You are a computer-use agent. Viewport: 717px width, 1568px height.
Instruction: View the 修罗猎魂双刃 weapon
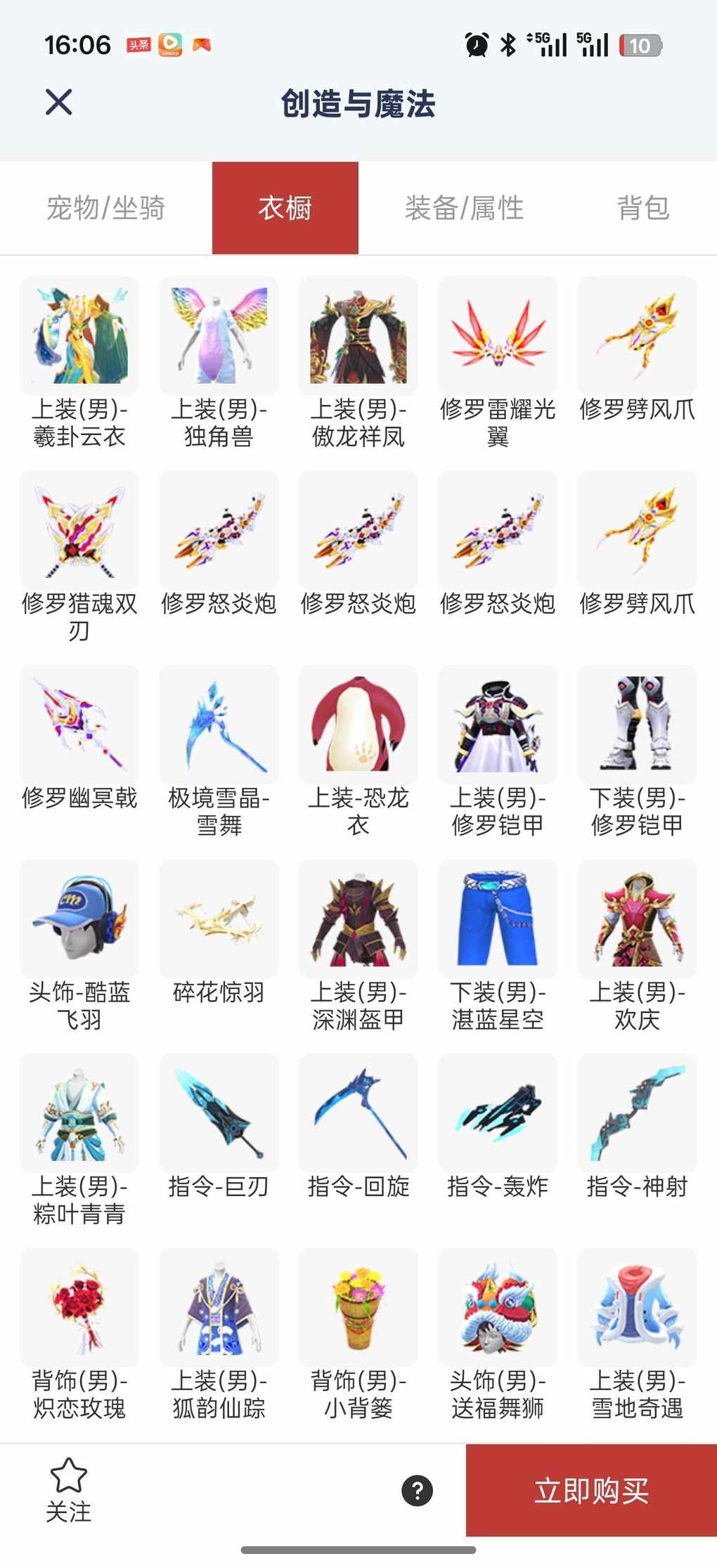[x=79, y=531]
